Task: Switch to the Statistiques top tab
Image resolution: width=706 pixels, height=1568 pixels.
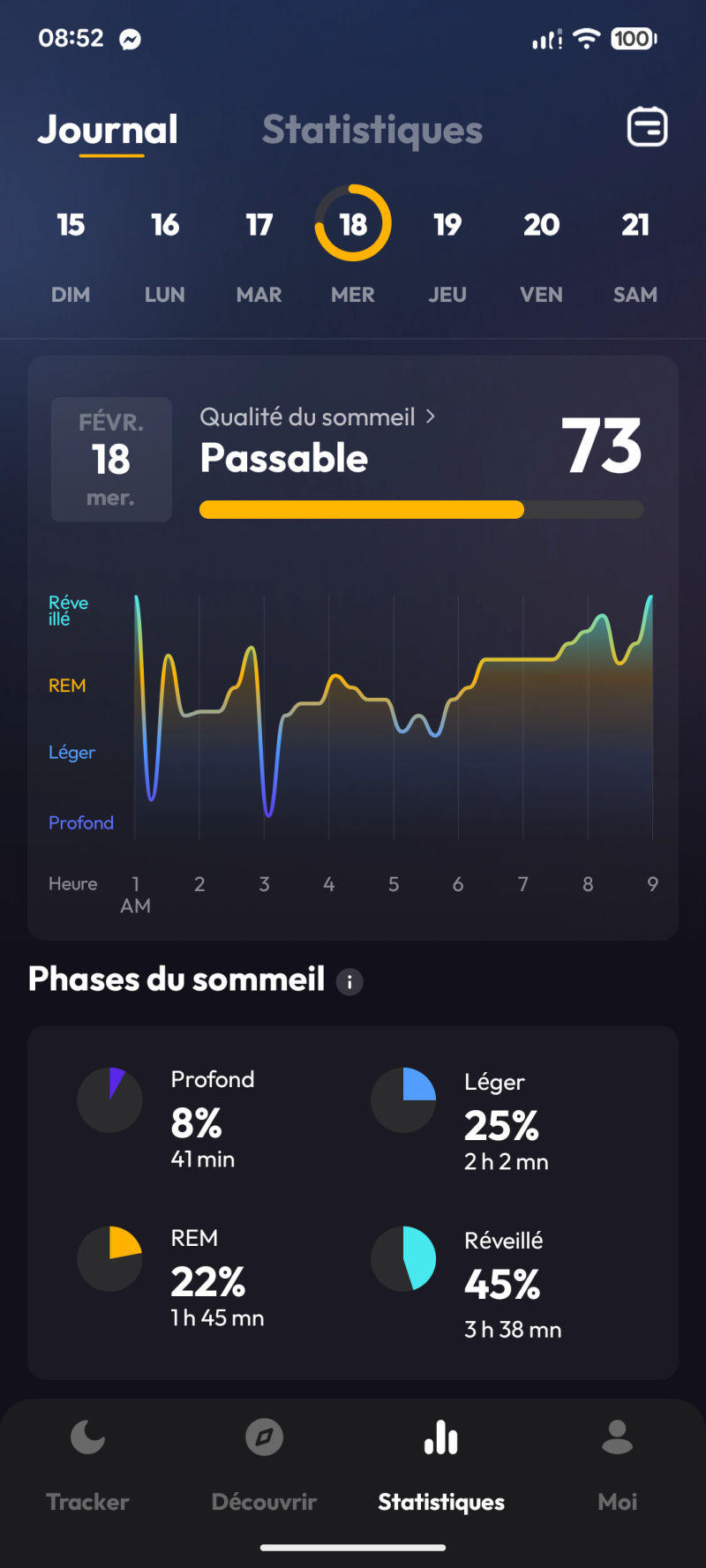Action: click(x=372, y=131)
